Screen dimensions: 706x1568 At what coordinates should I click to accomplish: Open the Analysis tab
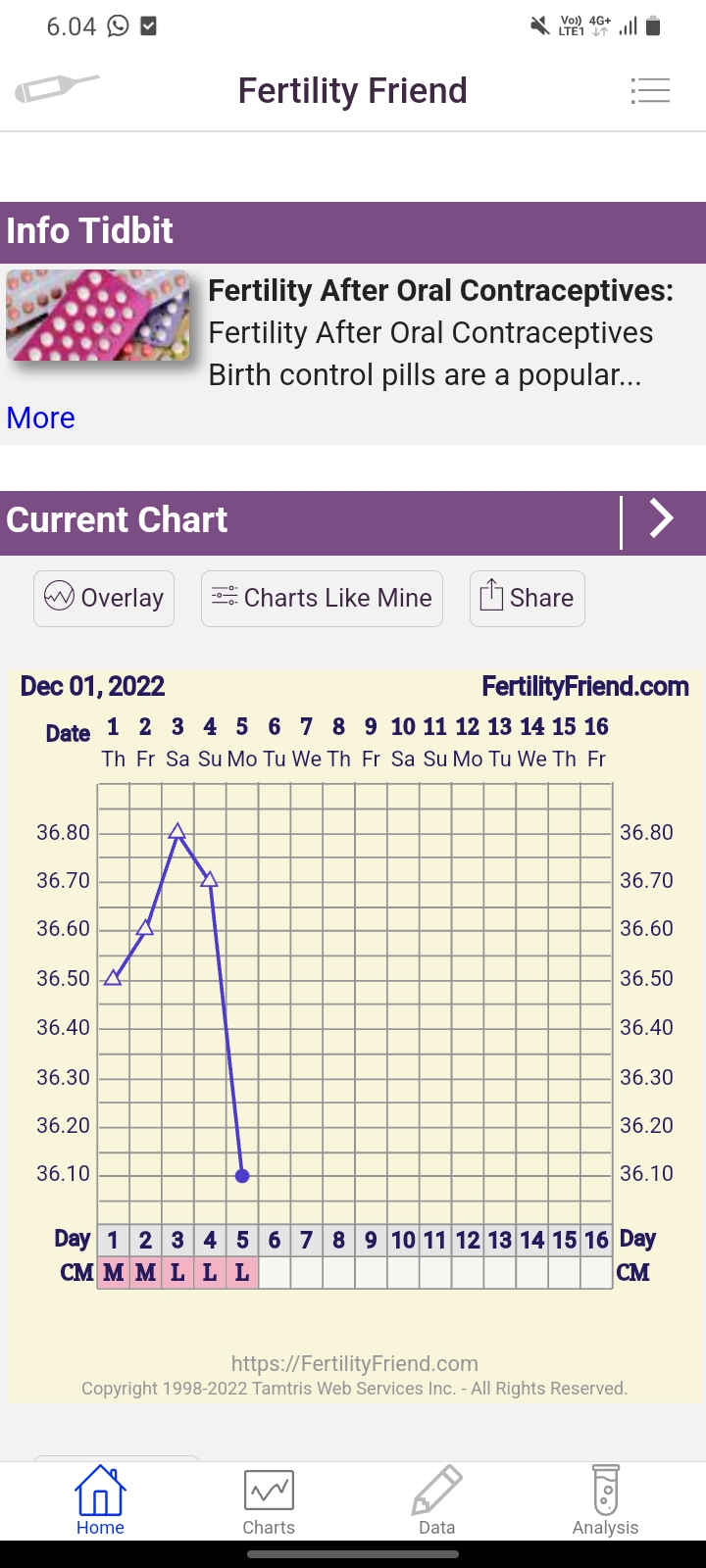605,1500
